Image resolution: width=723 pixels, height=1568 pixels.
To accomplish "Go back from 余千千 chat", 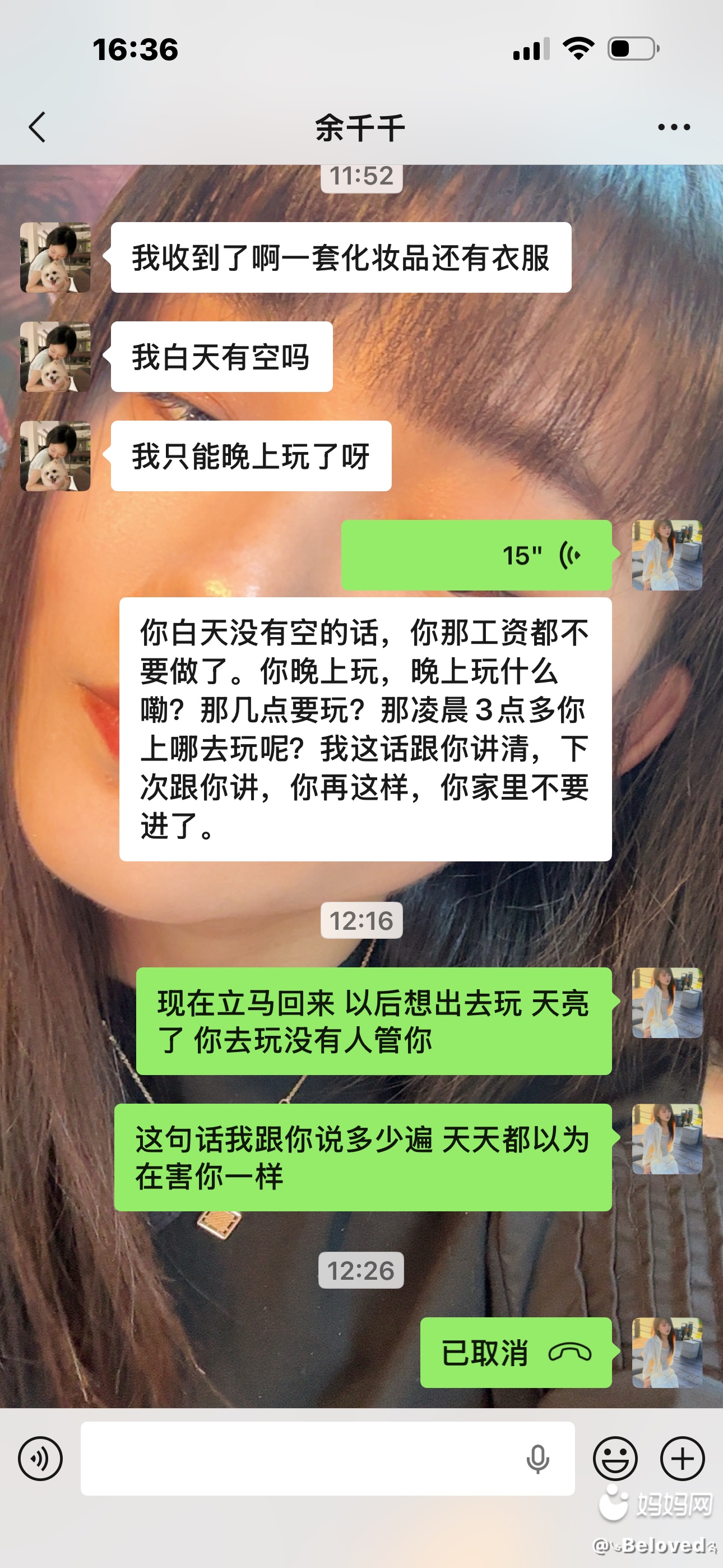I will pos(38,127).
